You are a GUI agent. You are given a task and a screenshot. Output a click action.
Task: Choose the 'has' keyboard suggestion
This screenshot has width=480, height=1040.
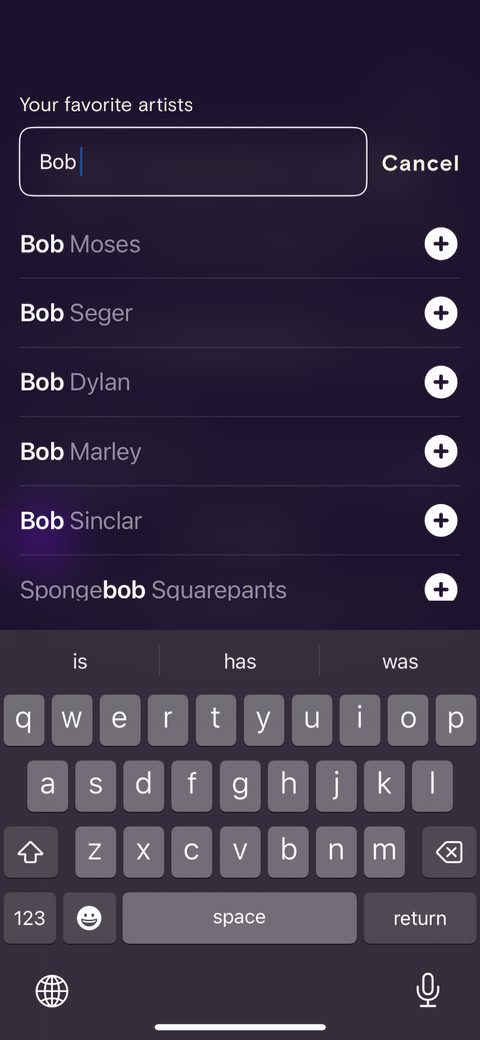240,661
